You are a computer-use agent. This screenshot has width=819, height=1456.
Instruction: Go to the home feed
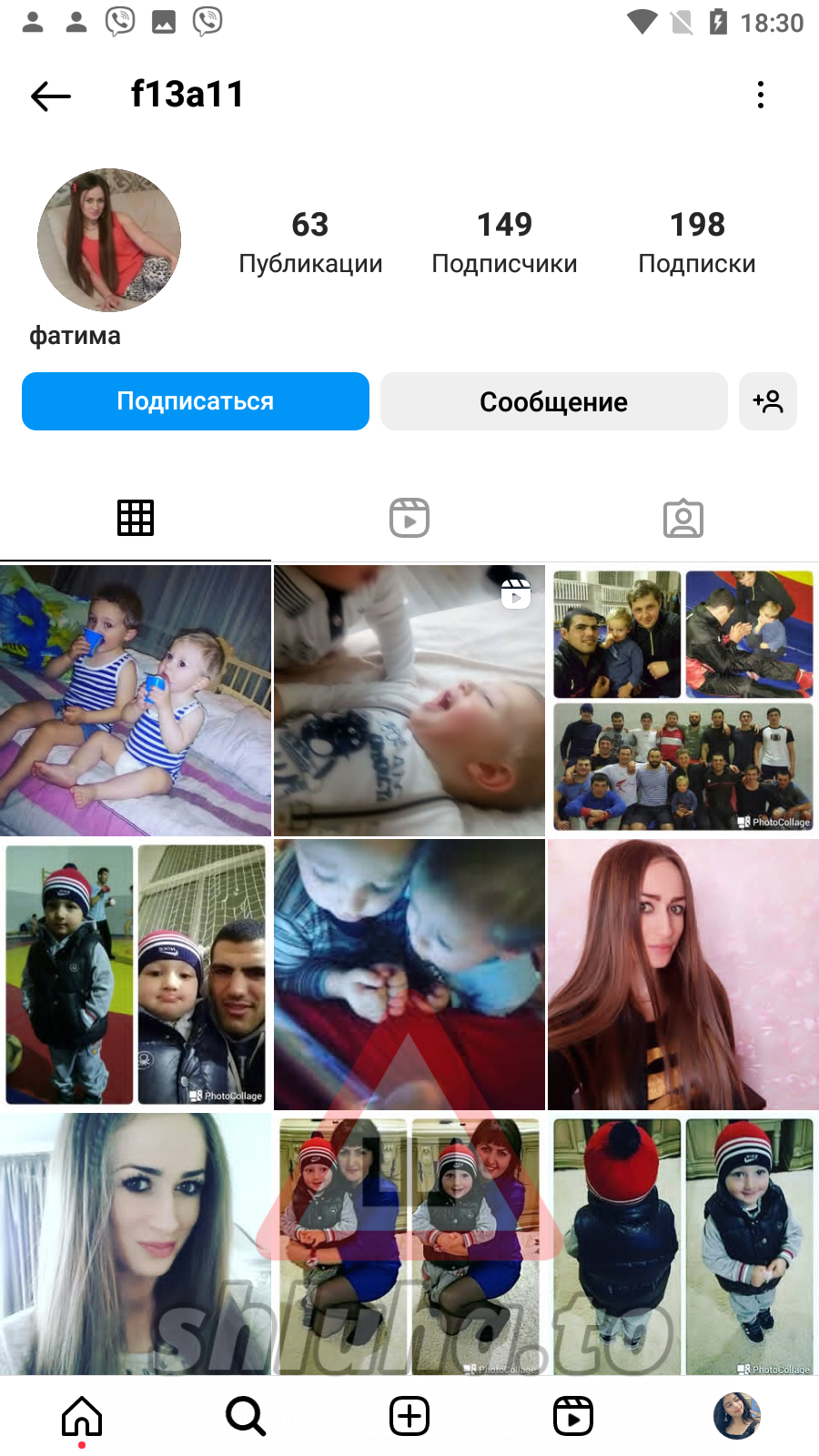(x=82, y=1416)
